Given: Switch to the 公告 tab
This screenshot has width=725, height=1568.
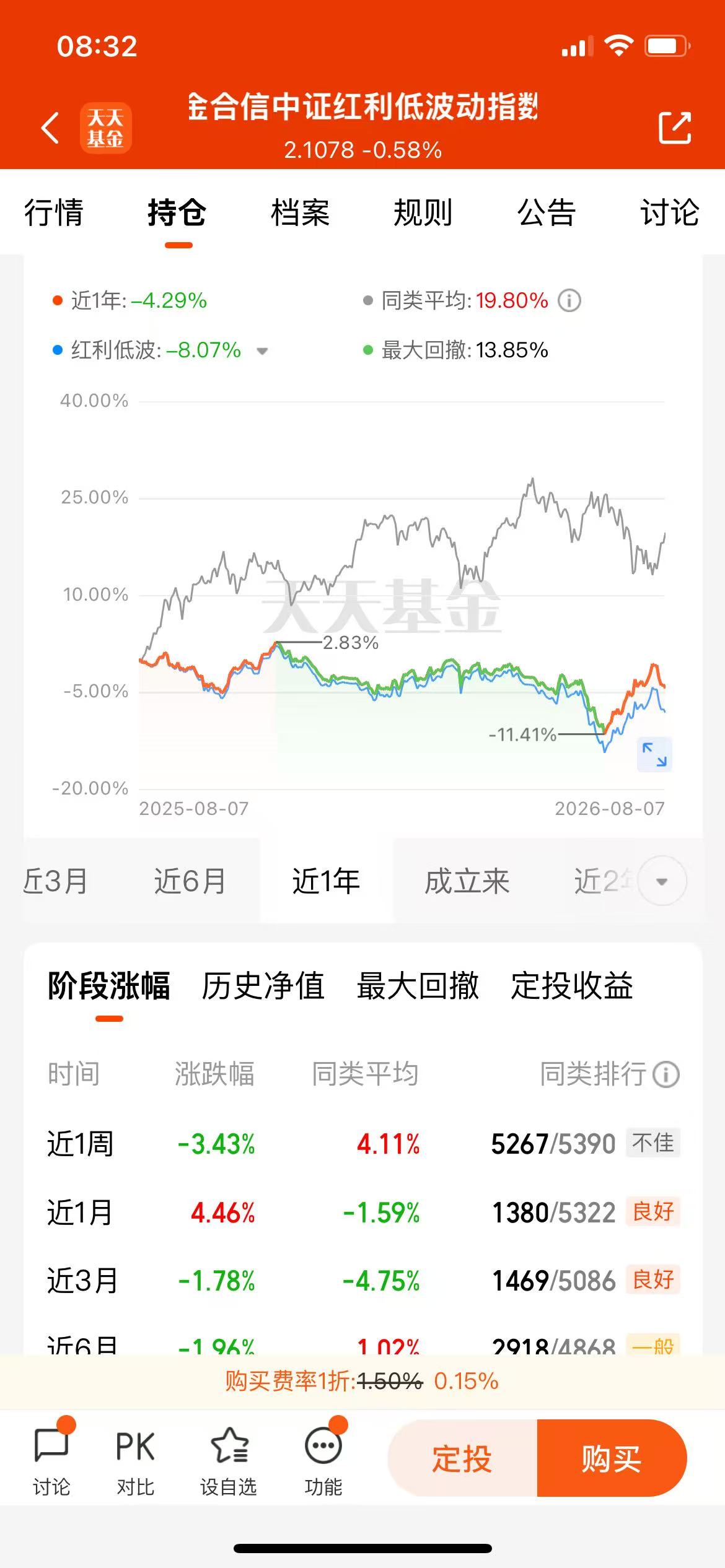Looking at the screenshot, I should [546, 212].
